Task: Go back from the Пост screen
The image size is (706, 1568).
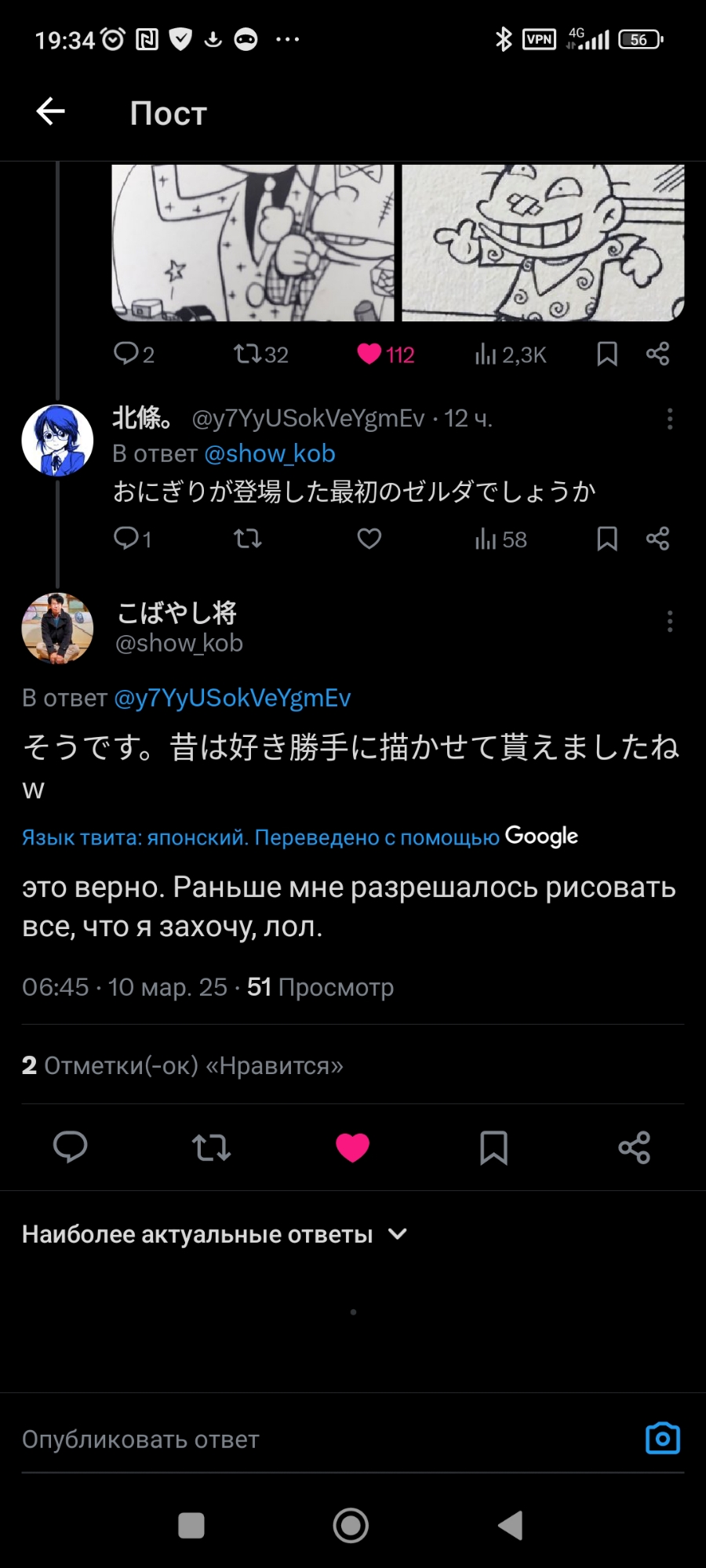Action: point(51,111)
